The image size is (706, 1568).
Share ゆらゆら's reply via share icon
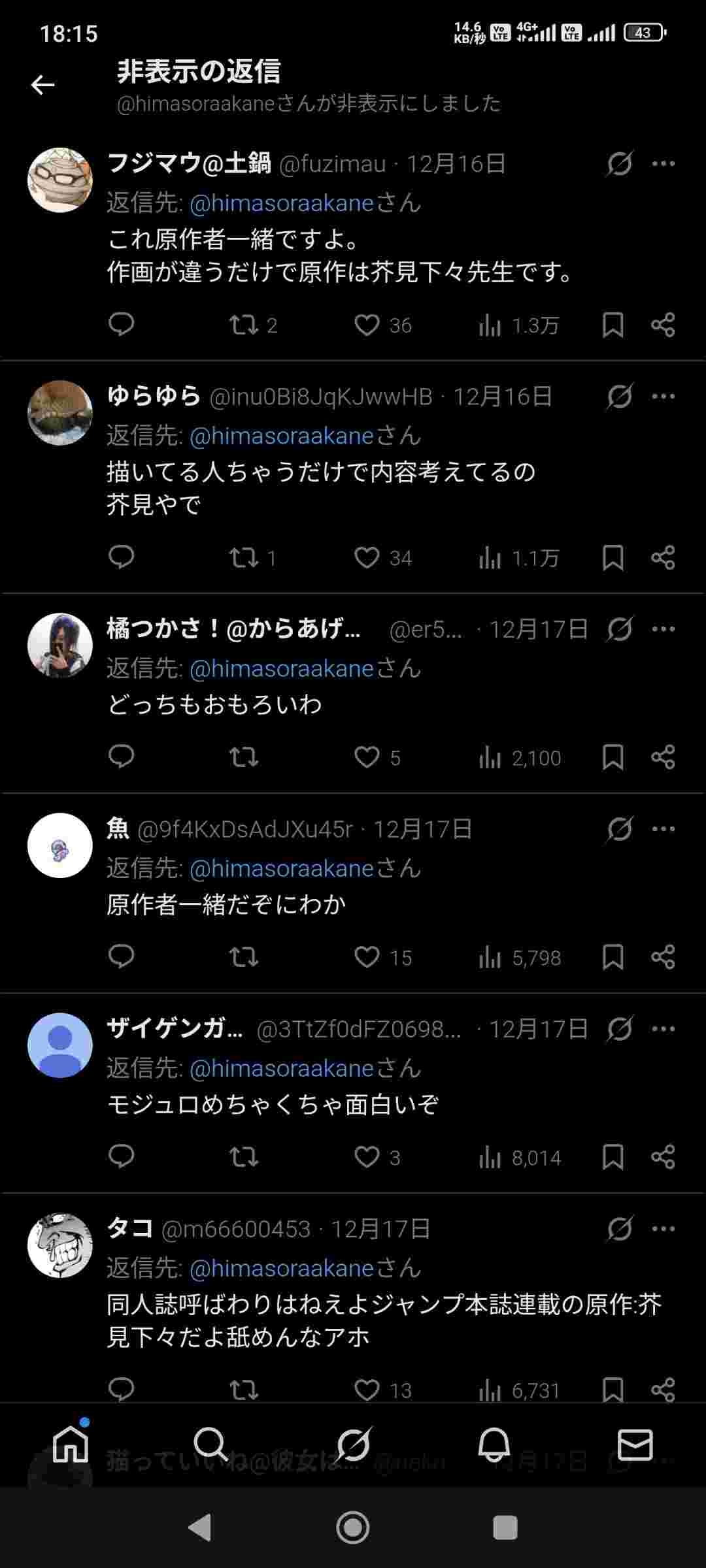coord(662,557)
